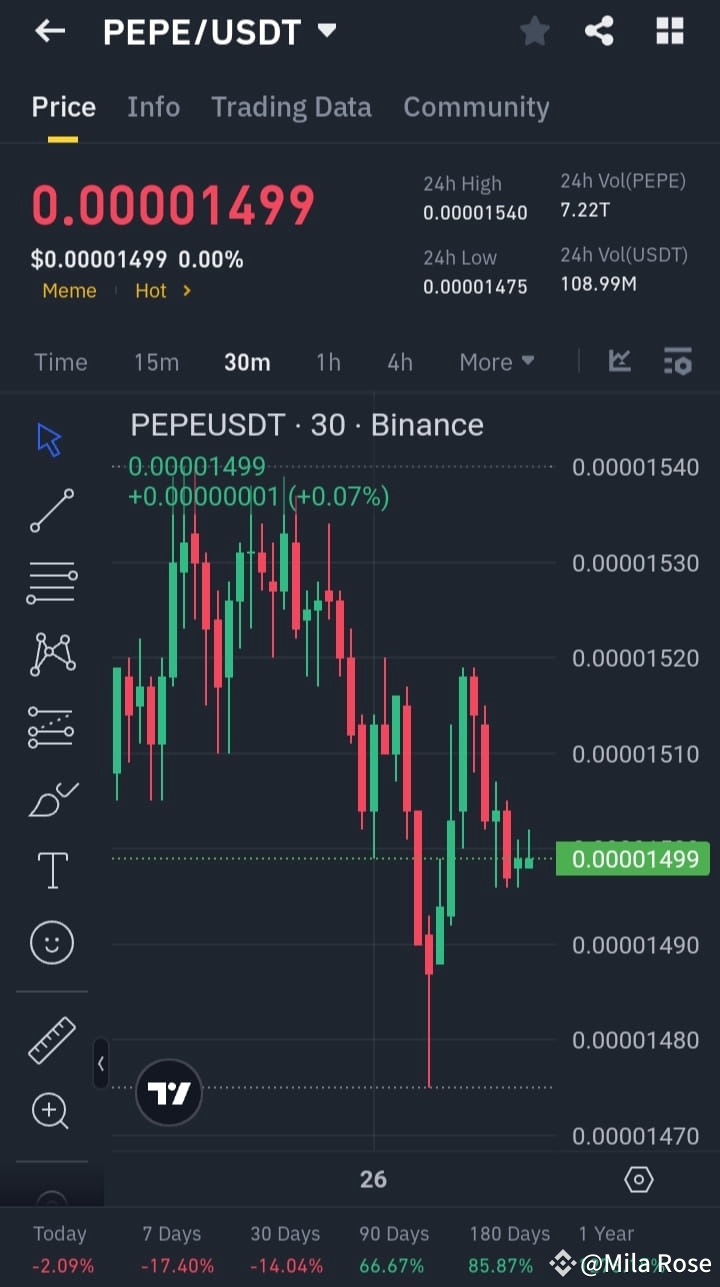Open the emoji sticker tool
The width and height of the screenshot is (720, 1287).
pos(51,941)
